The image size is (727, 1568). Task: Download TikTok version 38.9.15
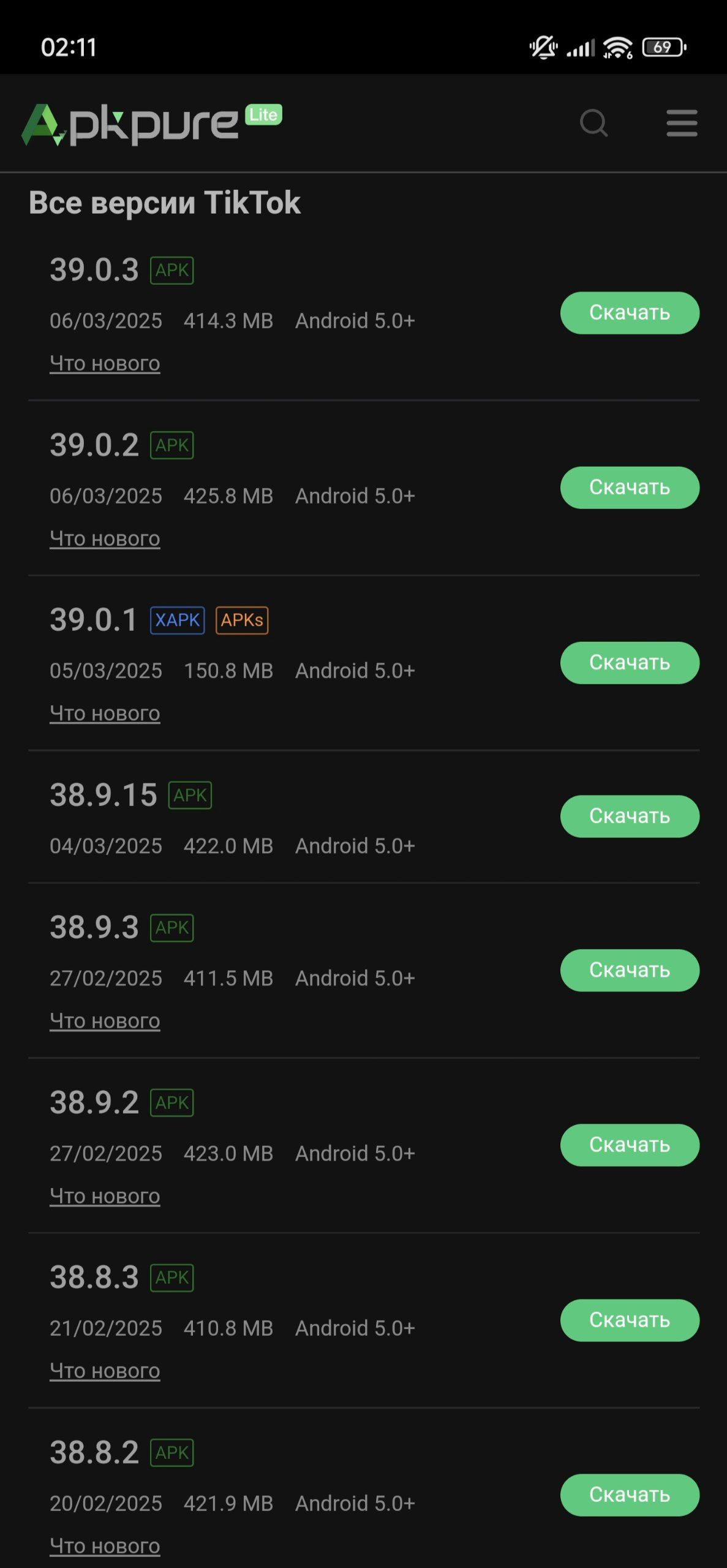[630, 816]
